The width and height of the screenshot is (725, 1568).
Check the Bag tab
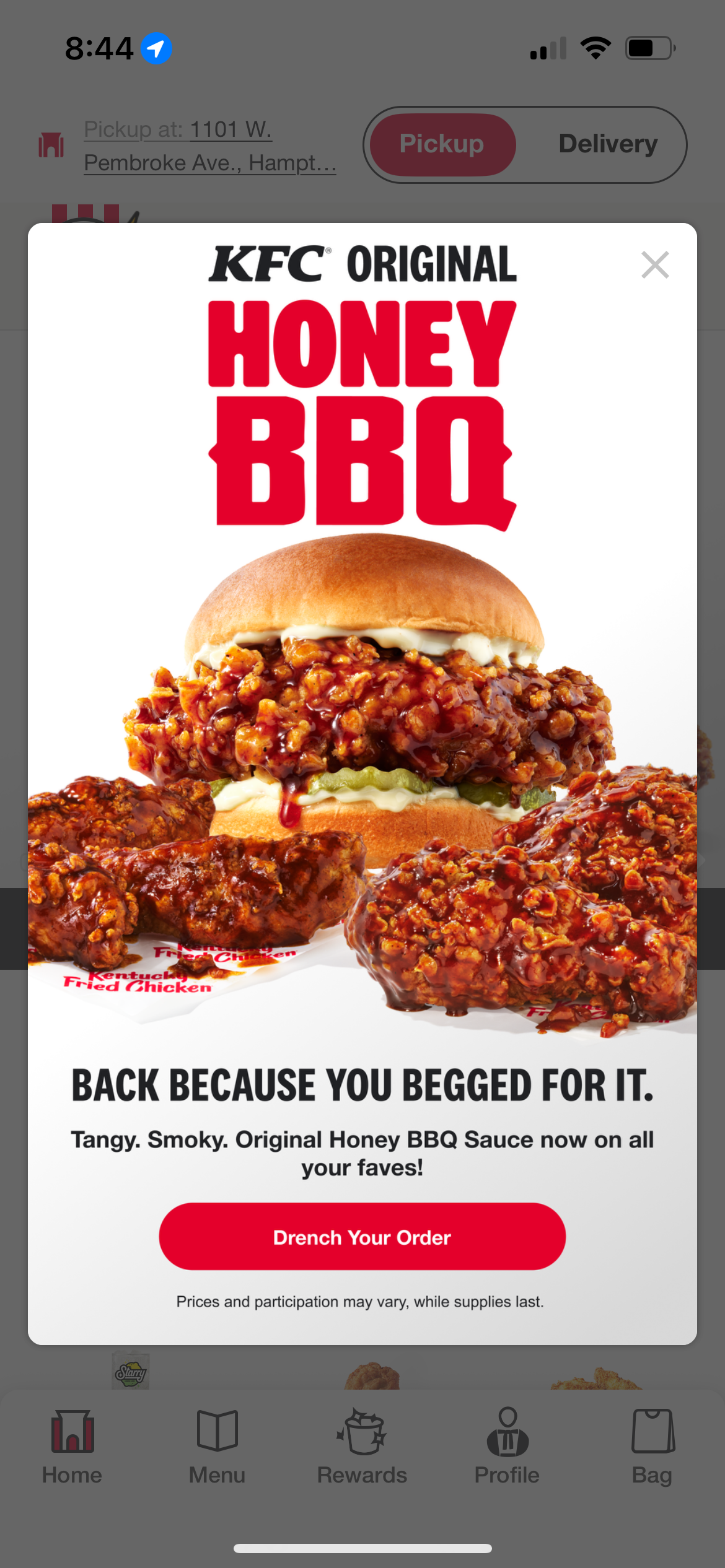tap(652, 1445)
